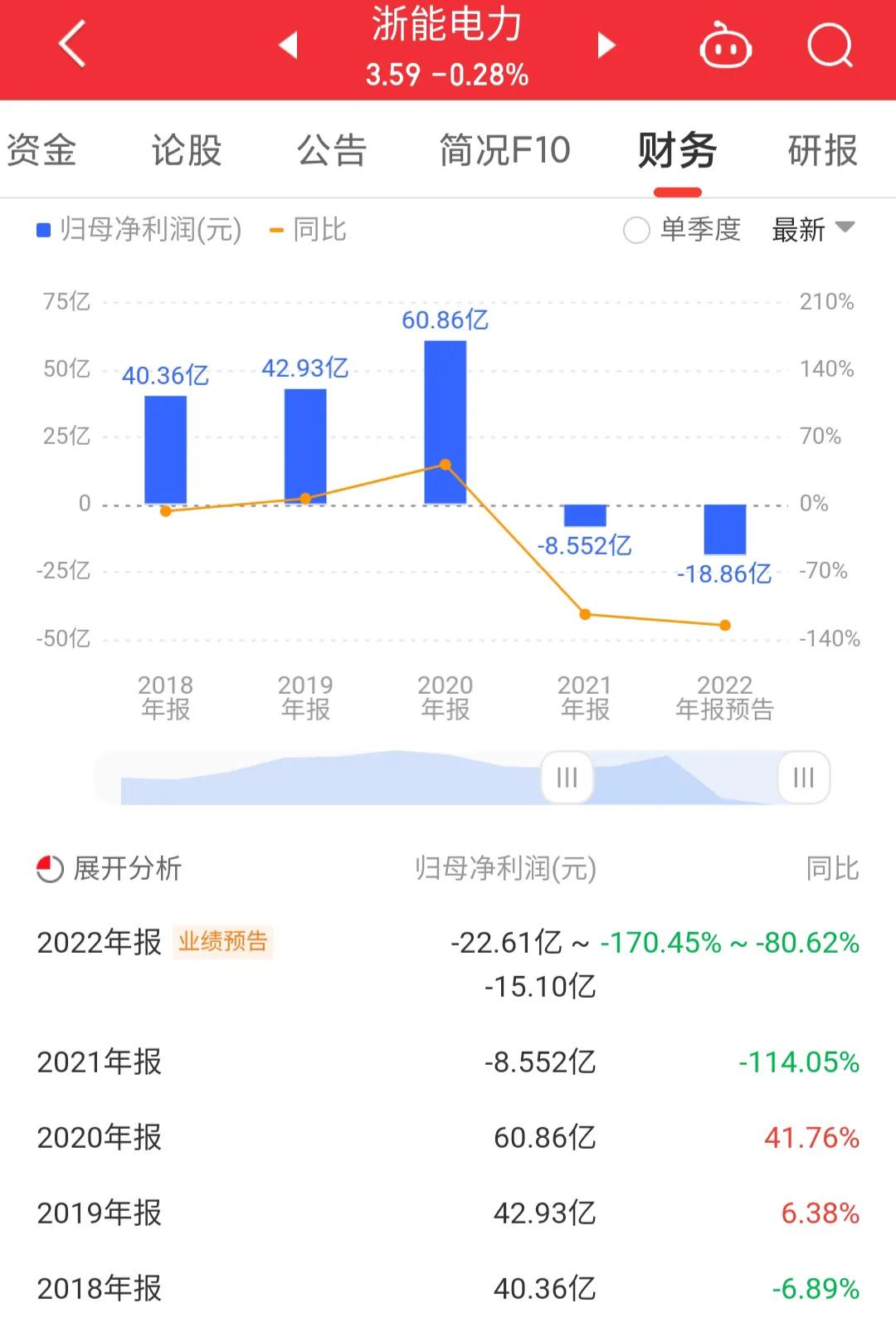Switch to the 资金 tab
The width and height of the screenshot is (896, 1328).
[43, 151]
